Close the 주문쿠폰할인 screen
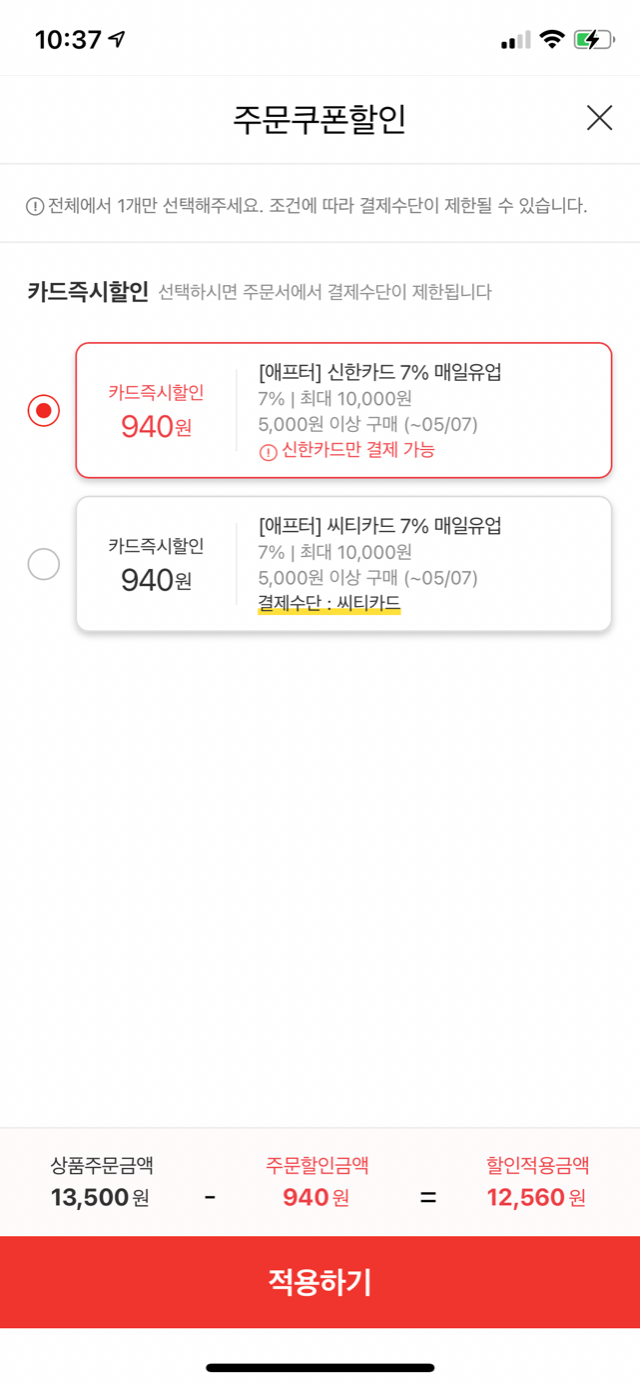This screenshot has height=1386, width=640. (x=599, y=118)
